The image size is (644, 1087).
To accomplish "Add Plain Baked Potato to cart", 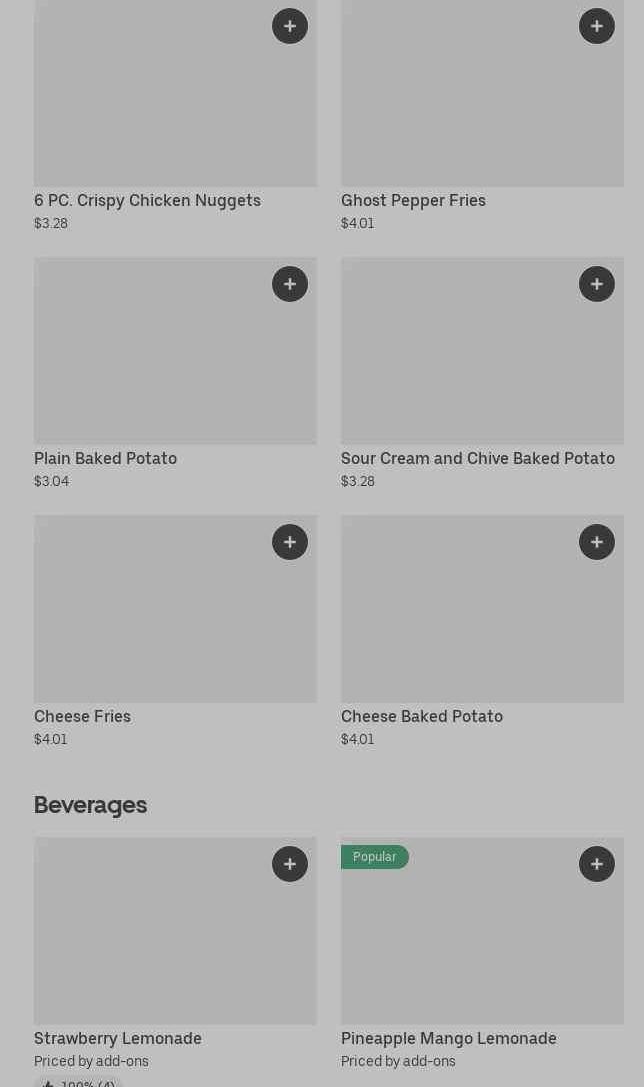I will coord(290,284).
